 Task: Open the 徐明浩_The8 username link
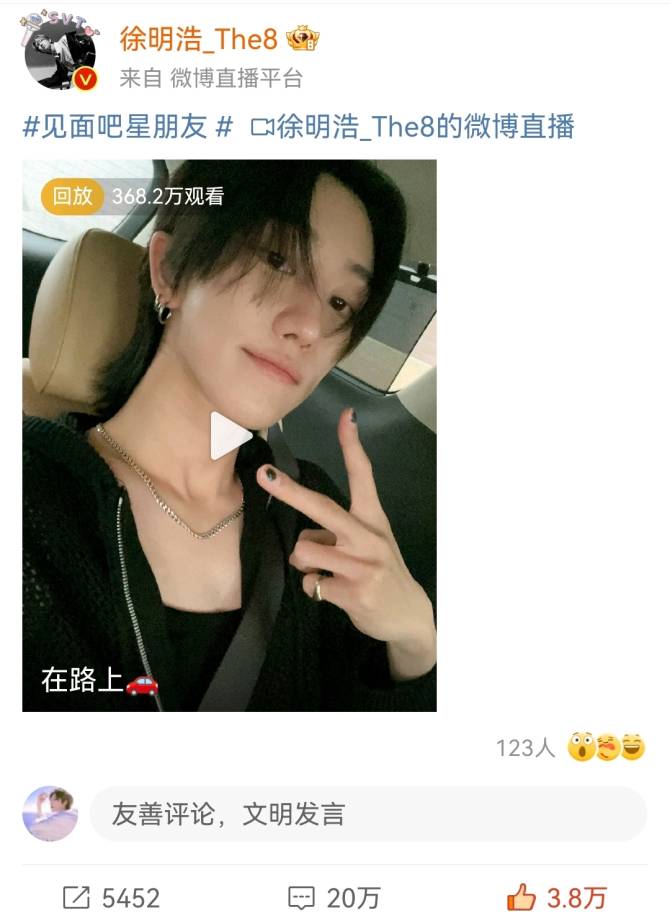200,38
